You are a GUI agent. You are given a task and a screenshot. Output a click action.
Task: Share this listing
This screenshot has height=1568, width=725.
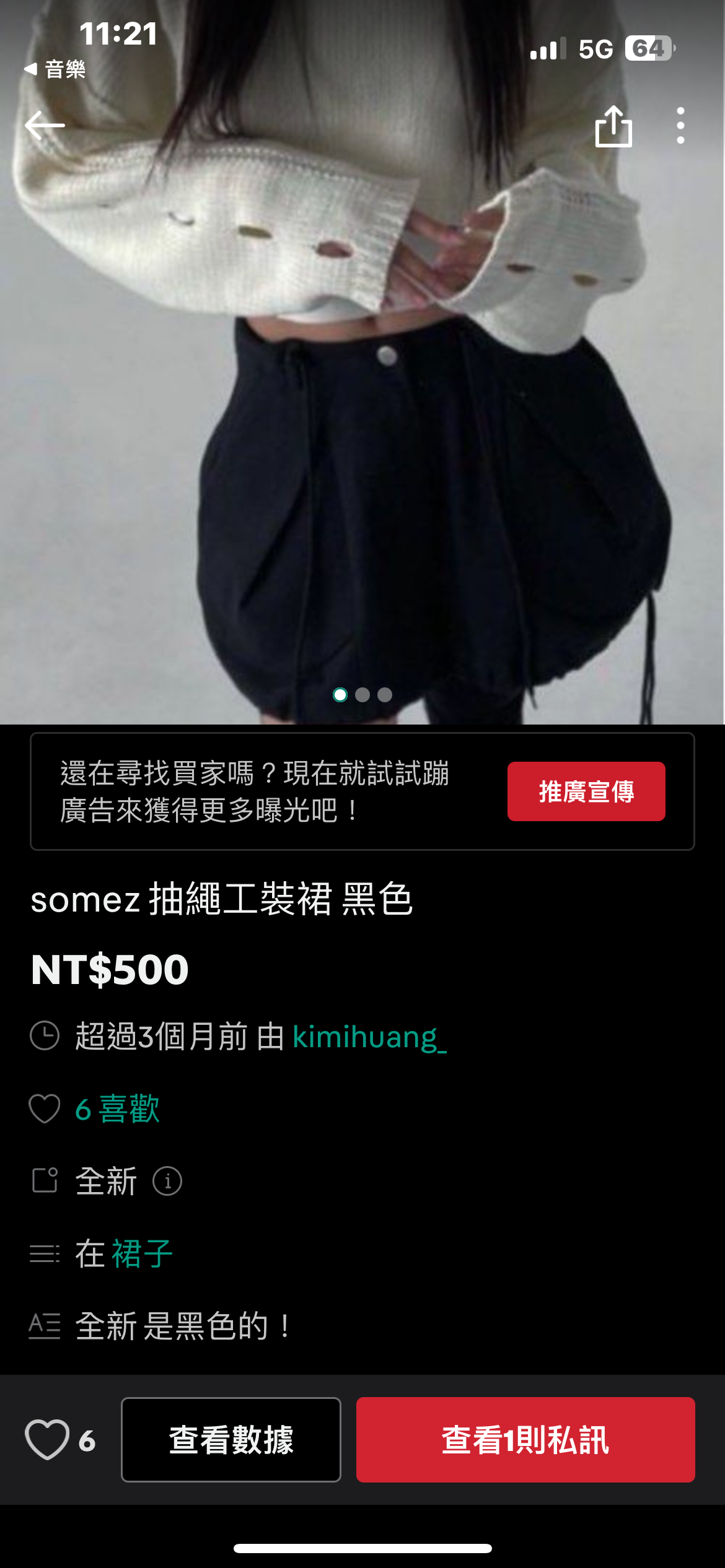pos(613,126)
